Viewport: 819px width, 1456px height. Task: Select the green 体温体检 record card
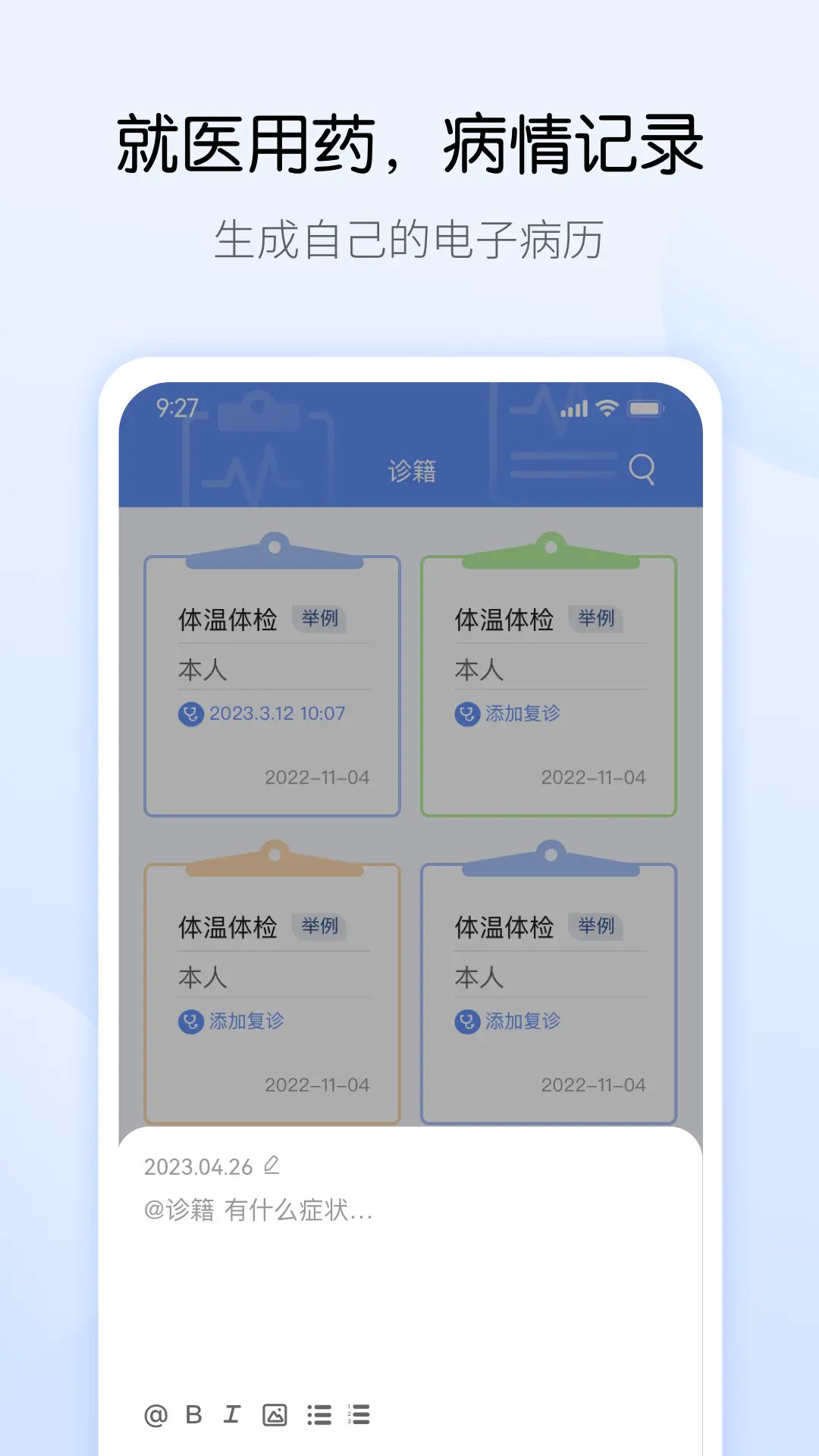[x=550, y=682]
